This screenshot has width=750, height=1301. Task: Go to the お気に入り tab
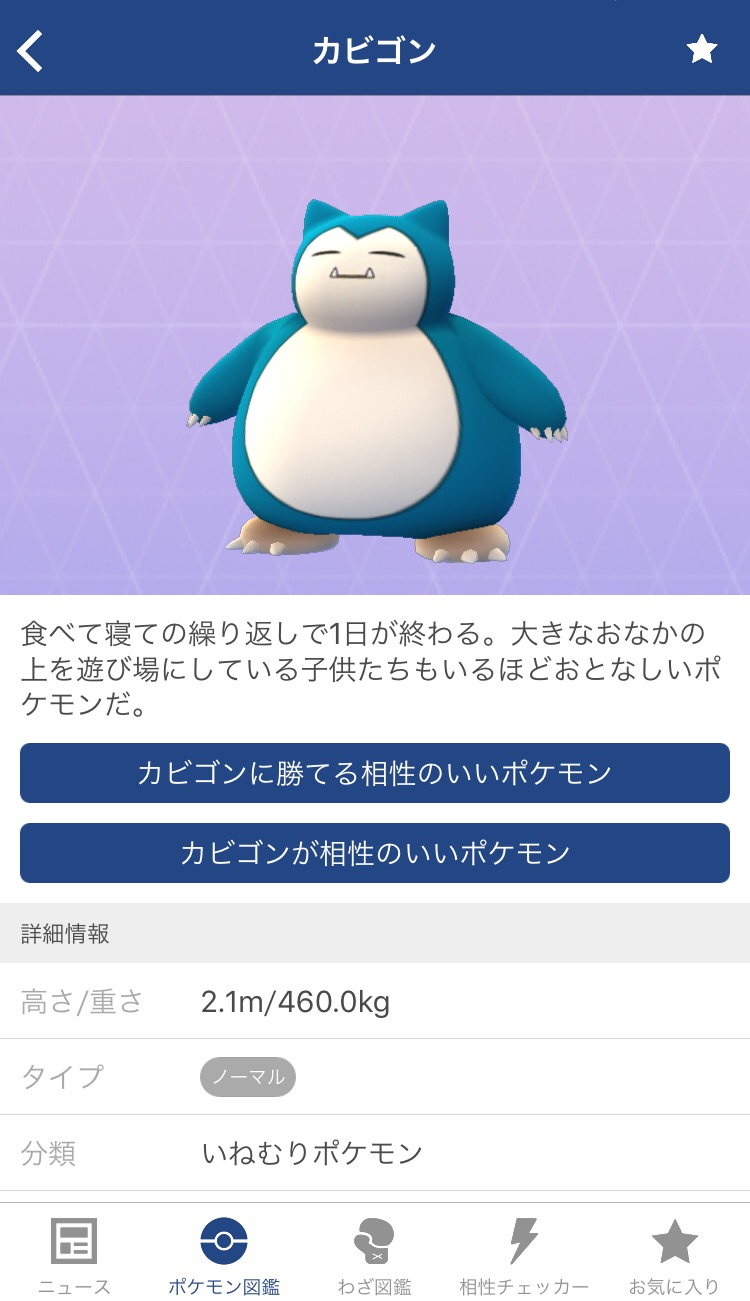coord(674,1255)
